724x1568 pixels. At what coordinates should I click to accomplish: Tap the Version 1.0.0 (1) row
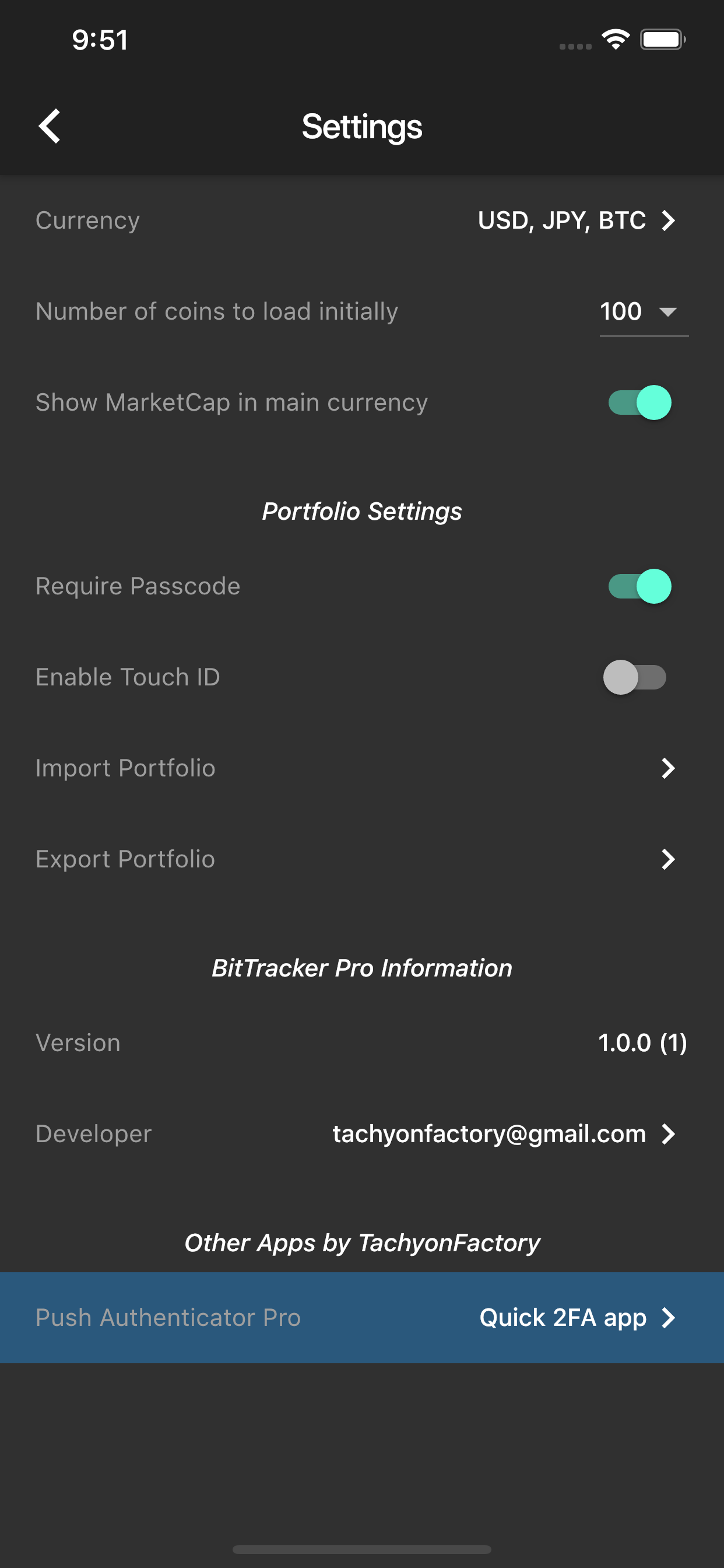click(x=362, y=1042)
